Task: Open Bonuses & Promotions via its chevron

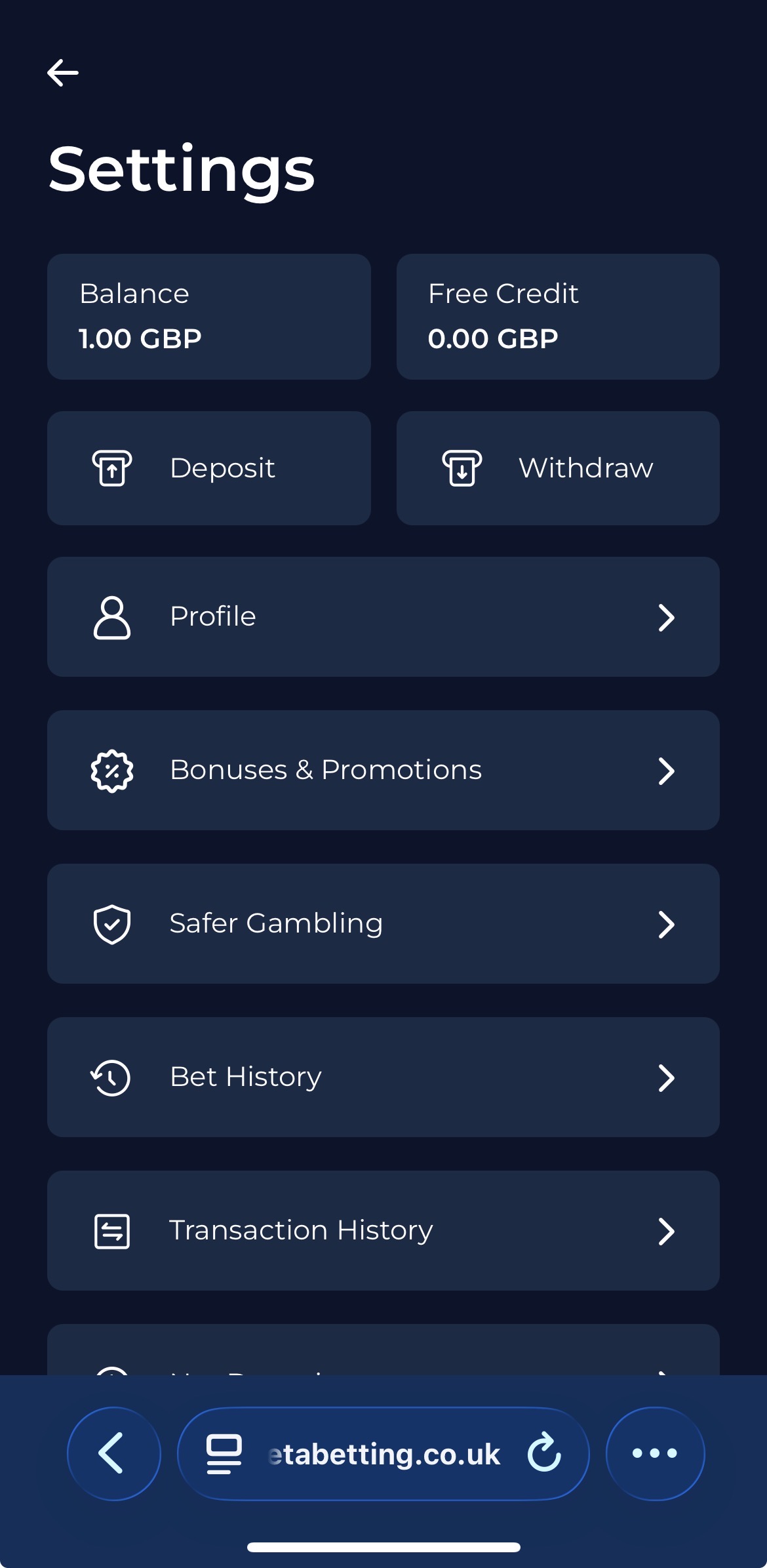Action: coord(667,770)
